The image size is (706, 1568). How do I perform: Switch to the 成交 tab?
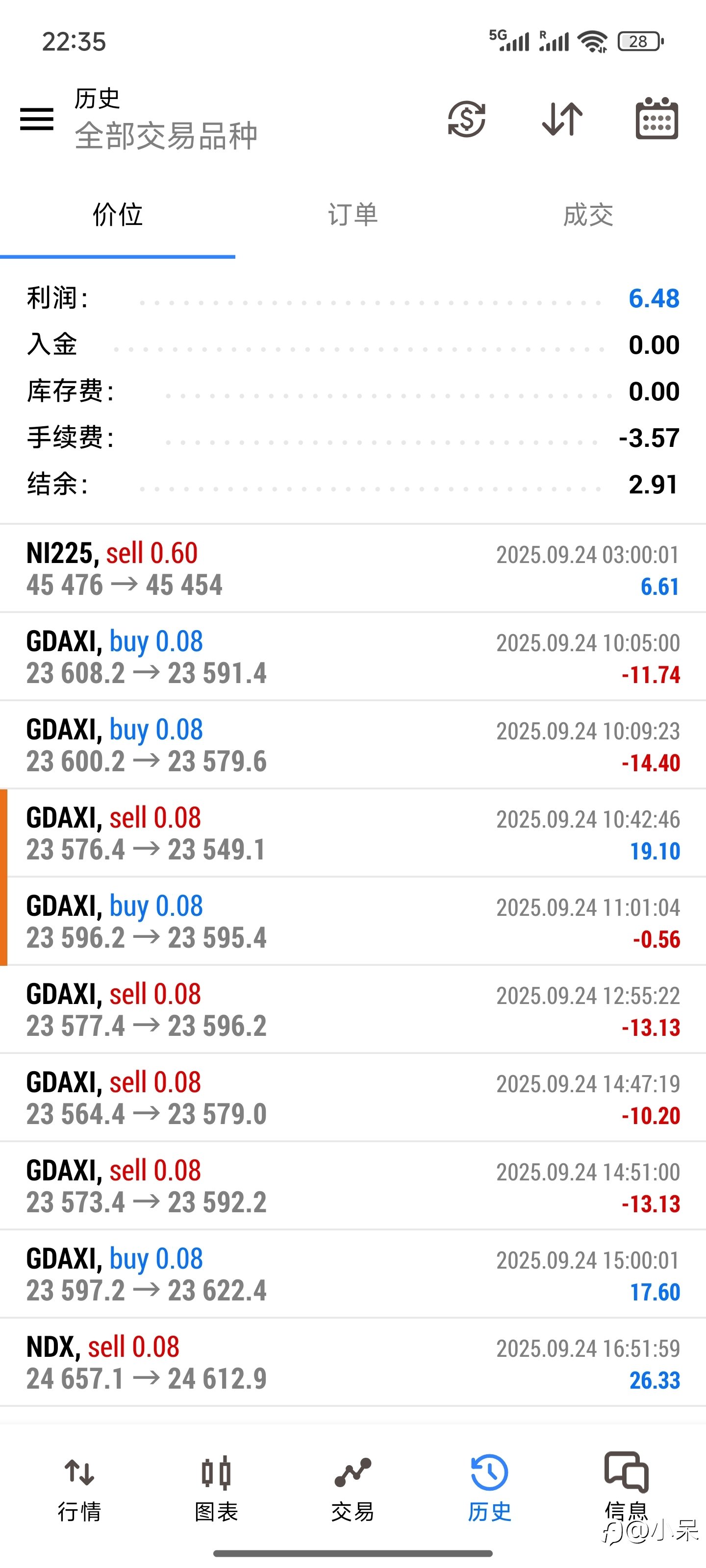point(588,215)
